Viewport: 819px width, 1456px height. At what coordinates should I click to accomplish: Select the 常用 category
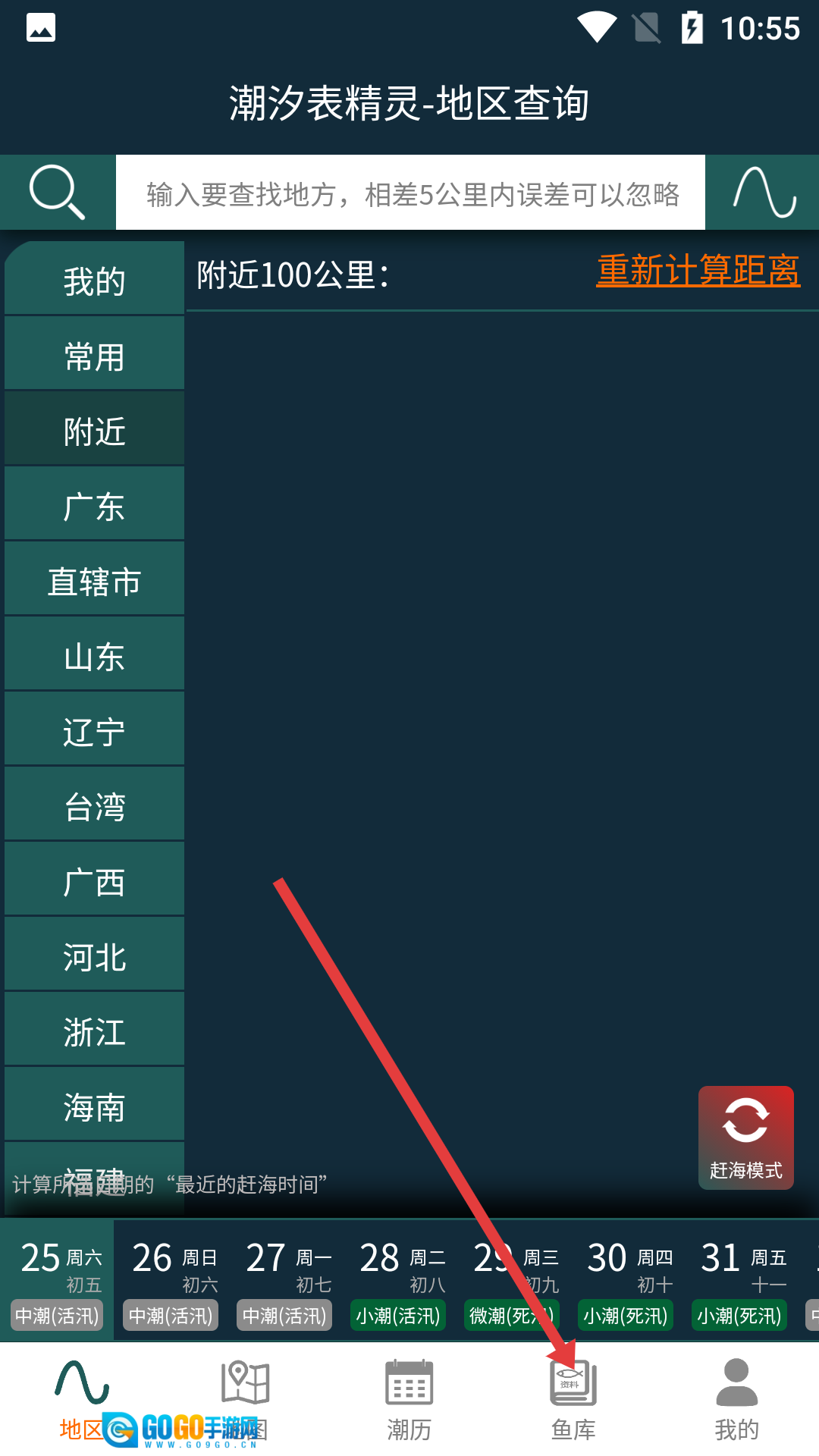point(94,355)
